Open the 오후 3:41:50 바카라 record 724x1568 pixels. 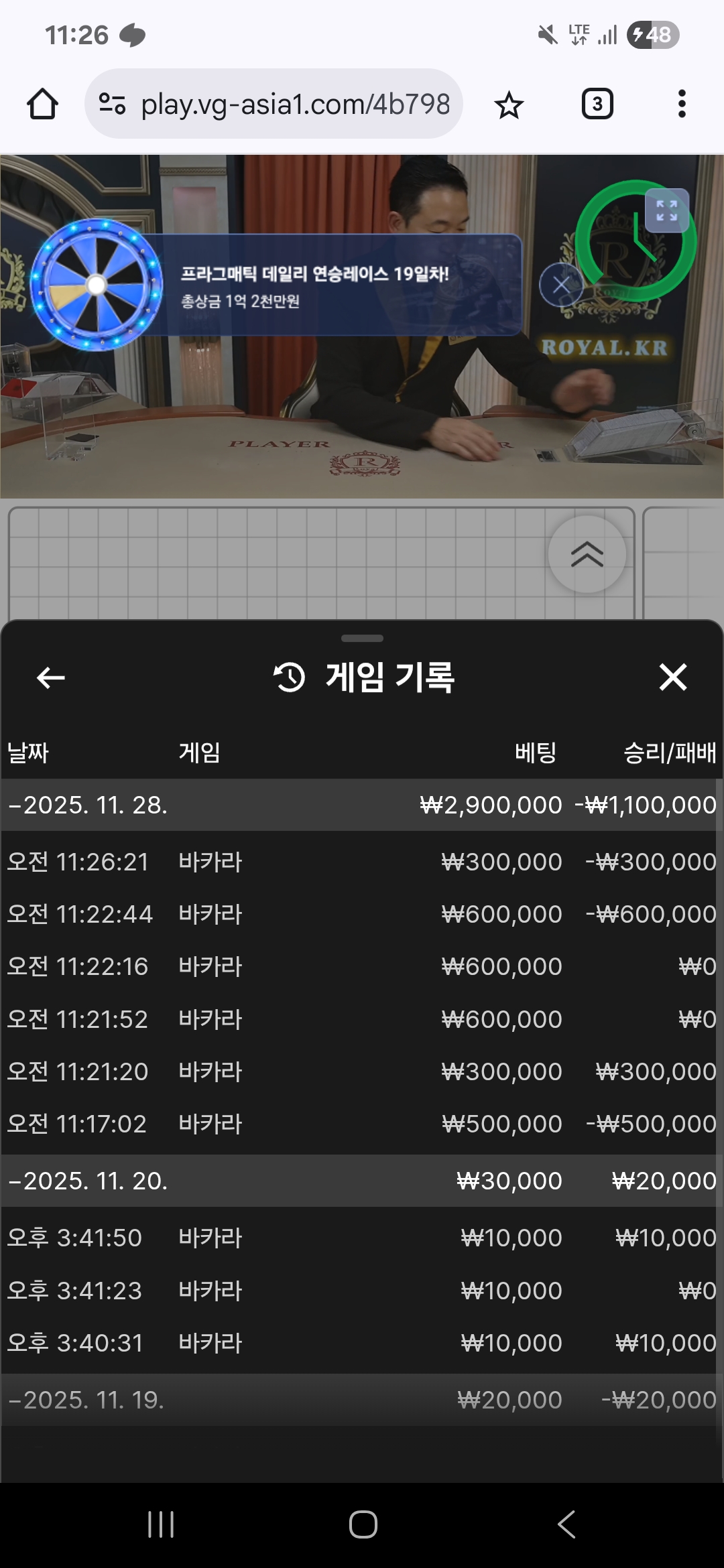(361, 1238)
